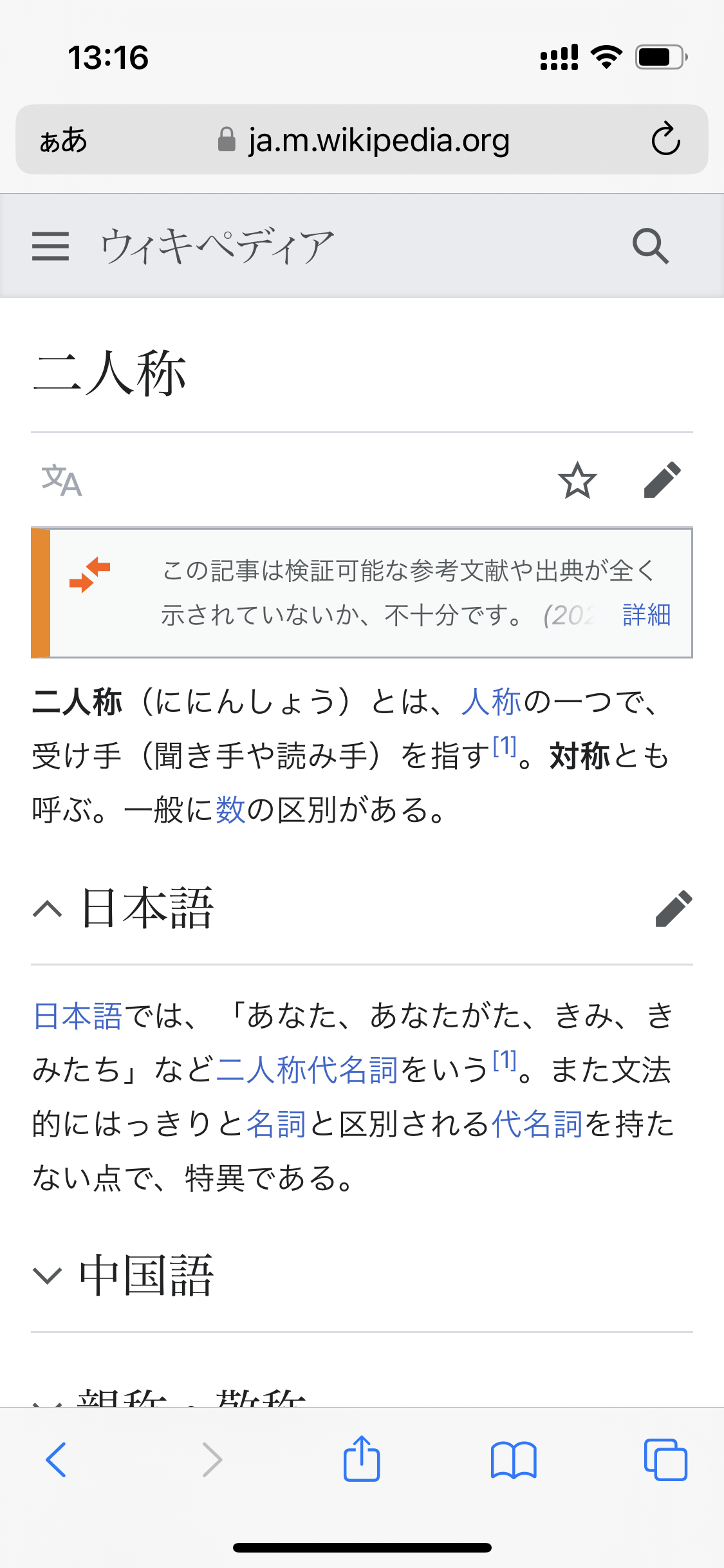Screen dimensions: 724x1568
Task: Open the 二人称代名詞 link
Action: coord(307,1070)
